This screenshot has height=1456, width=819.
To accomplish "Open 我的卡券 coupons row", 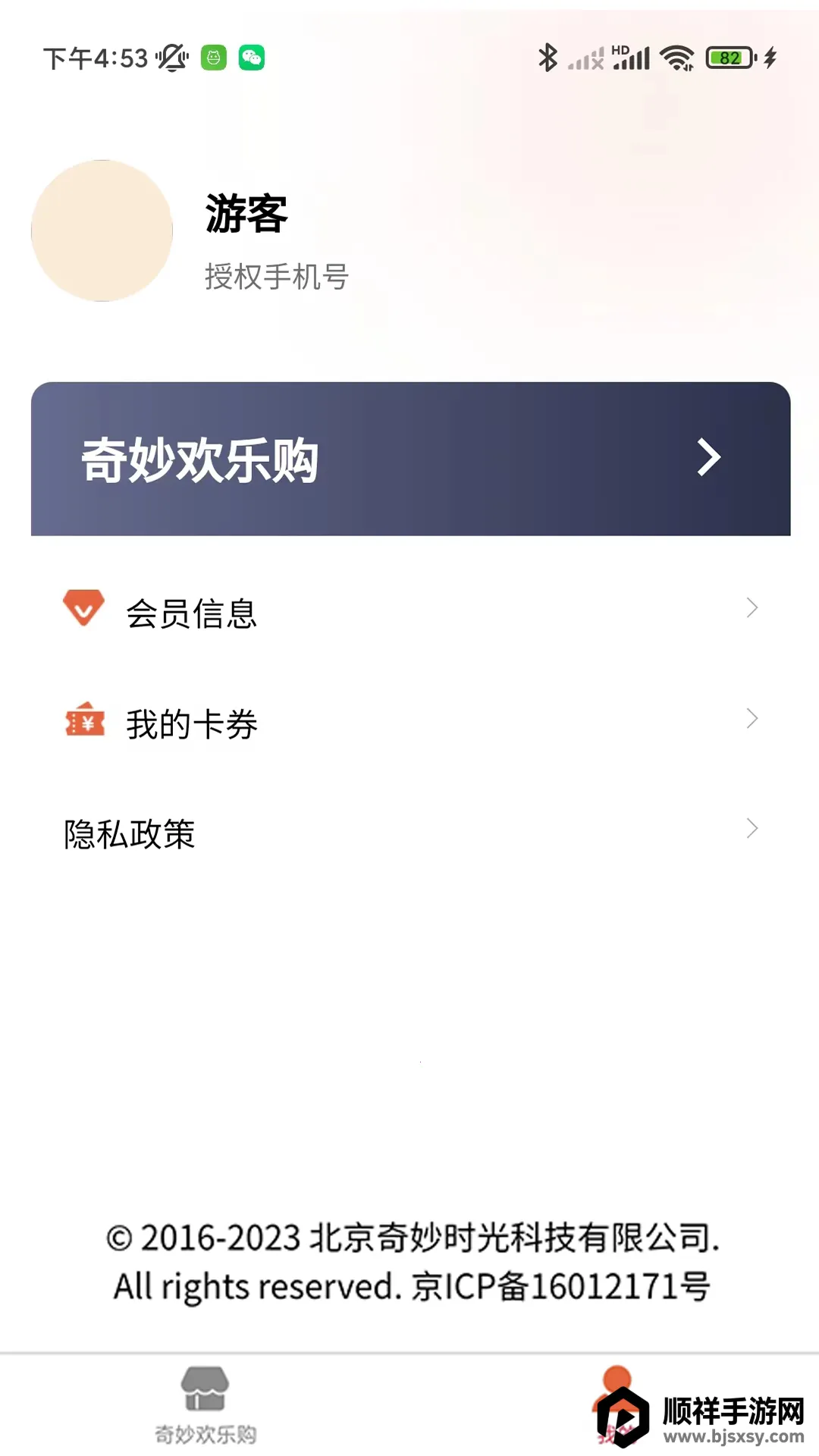I will click(410, 723).
